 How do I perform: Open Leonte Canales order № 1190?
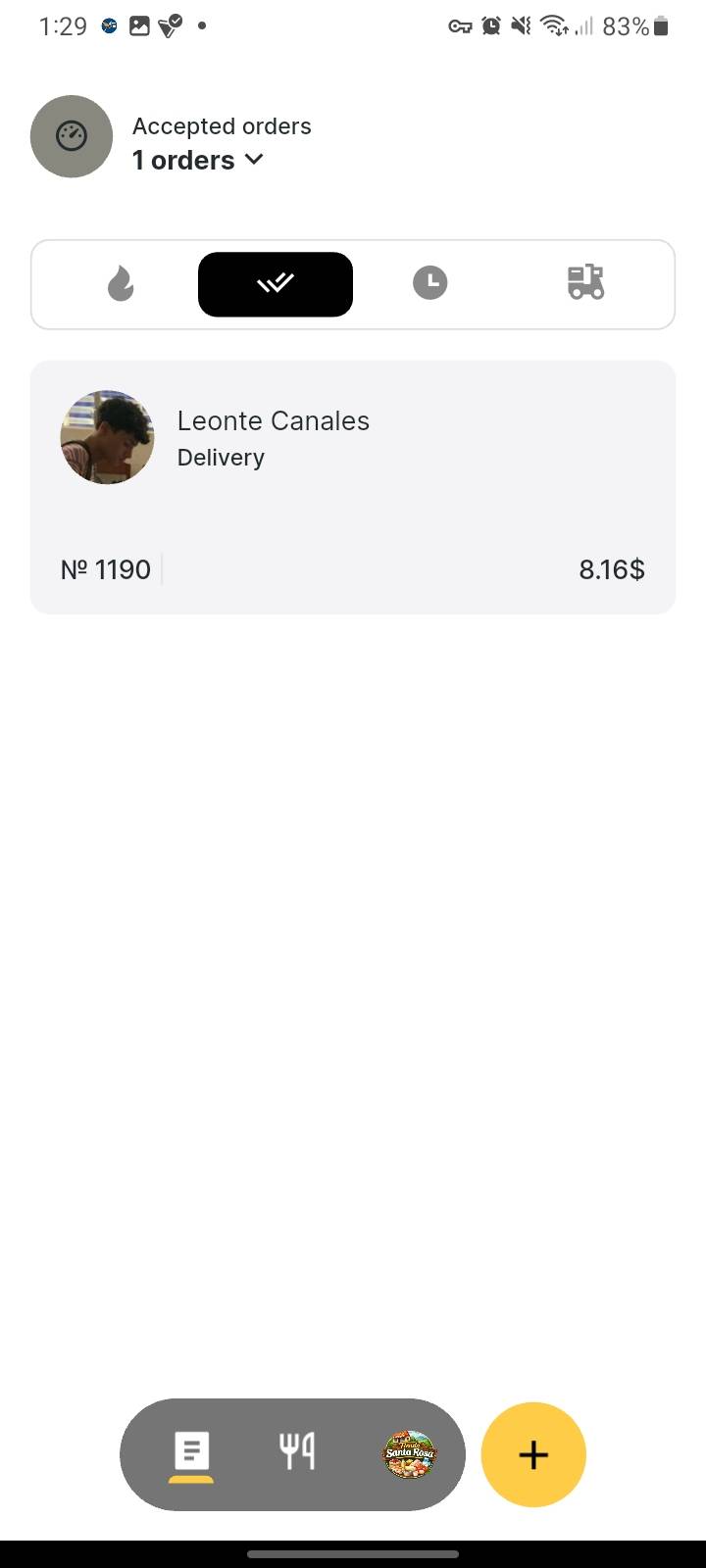click(353, 487)
